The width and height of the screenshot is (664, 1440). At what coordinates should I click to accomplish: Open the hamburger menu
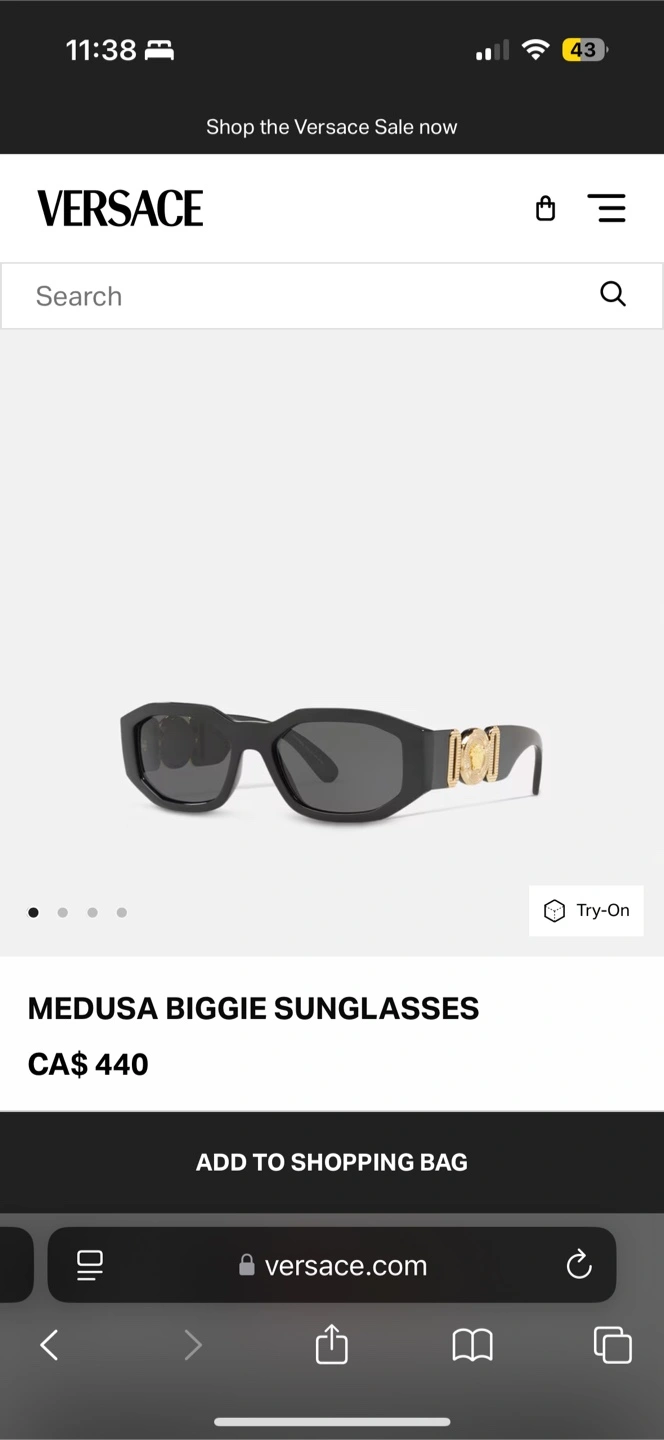coord(606,208)
